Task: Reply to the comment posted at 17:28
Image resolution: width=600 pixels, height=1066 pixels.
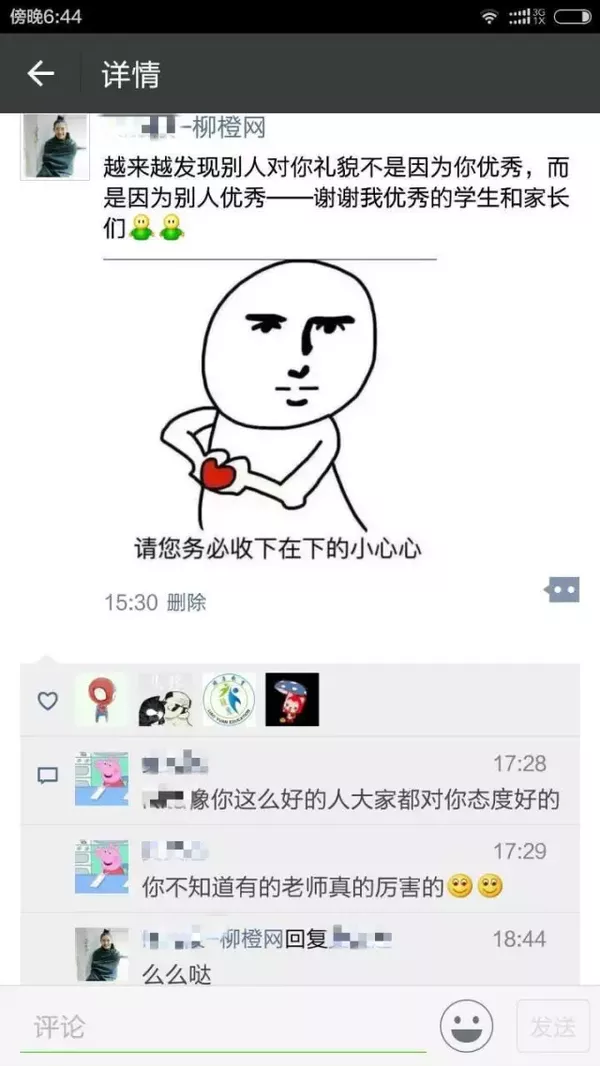Action: click(350, 799)
